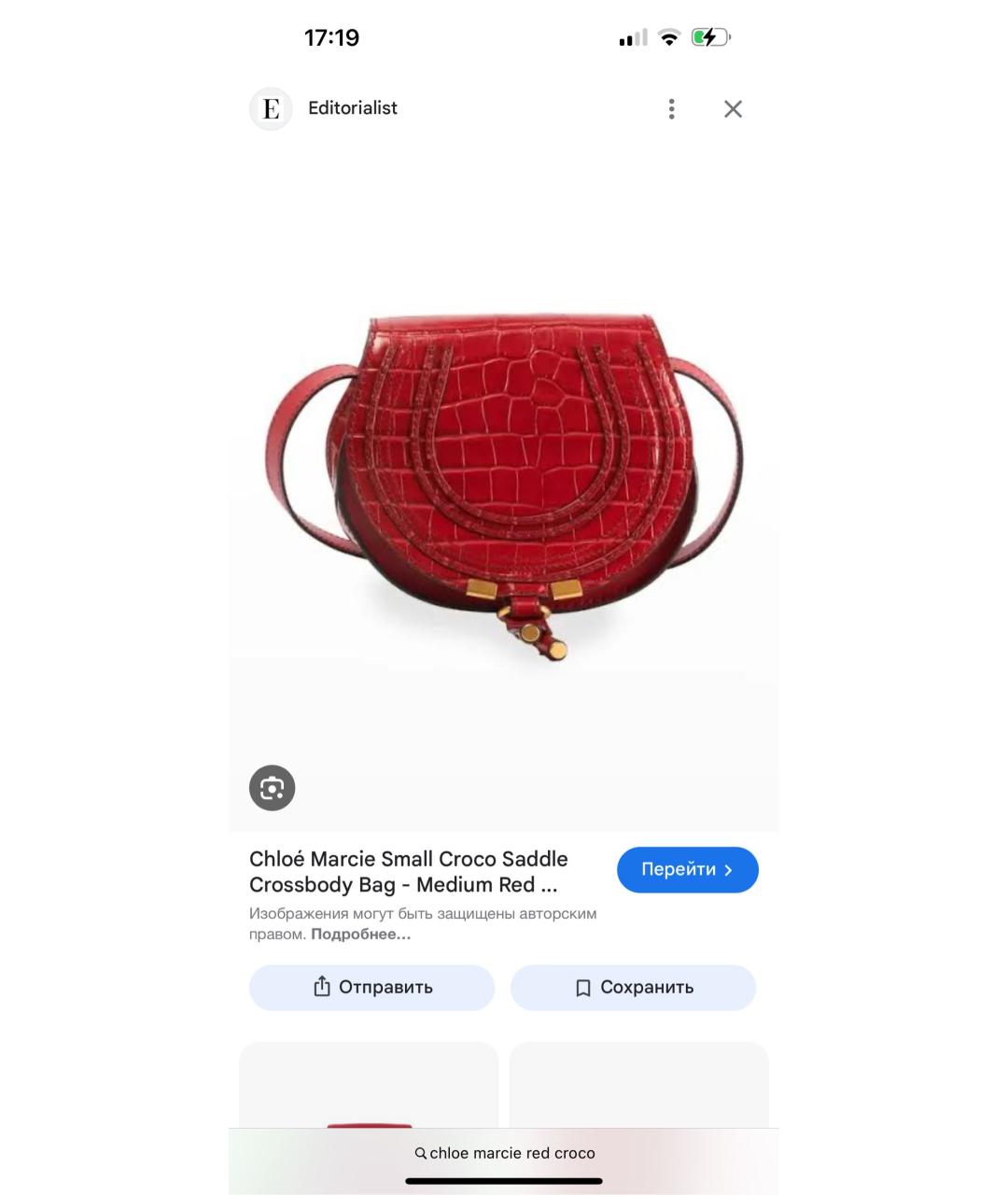The width and height of the screenshot is (1008, 1195).
Task: Tap the chloe marcie red croco search bar
Action: tap(504, 1153)
